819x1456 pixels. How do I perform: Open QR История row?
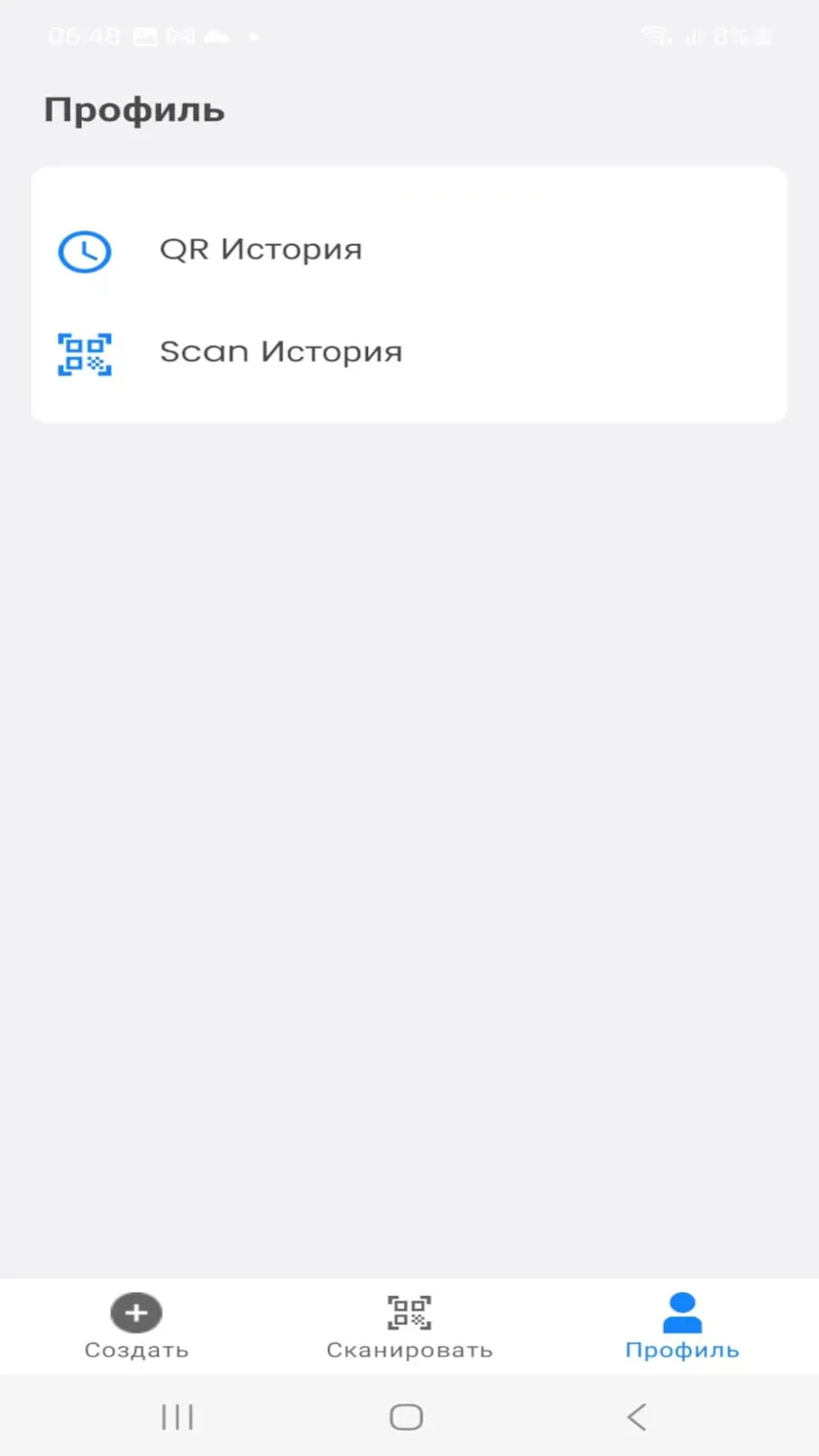point(409,250)
